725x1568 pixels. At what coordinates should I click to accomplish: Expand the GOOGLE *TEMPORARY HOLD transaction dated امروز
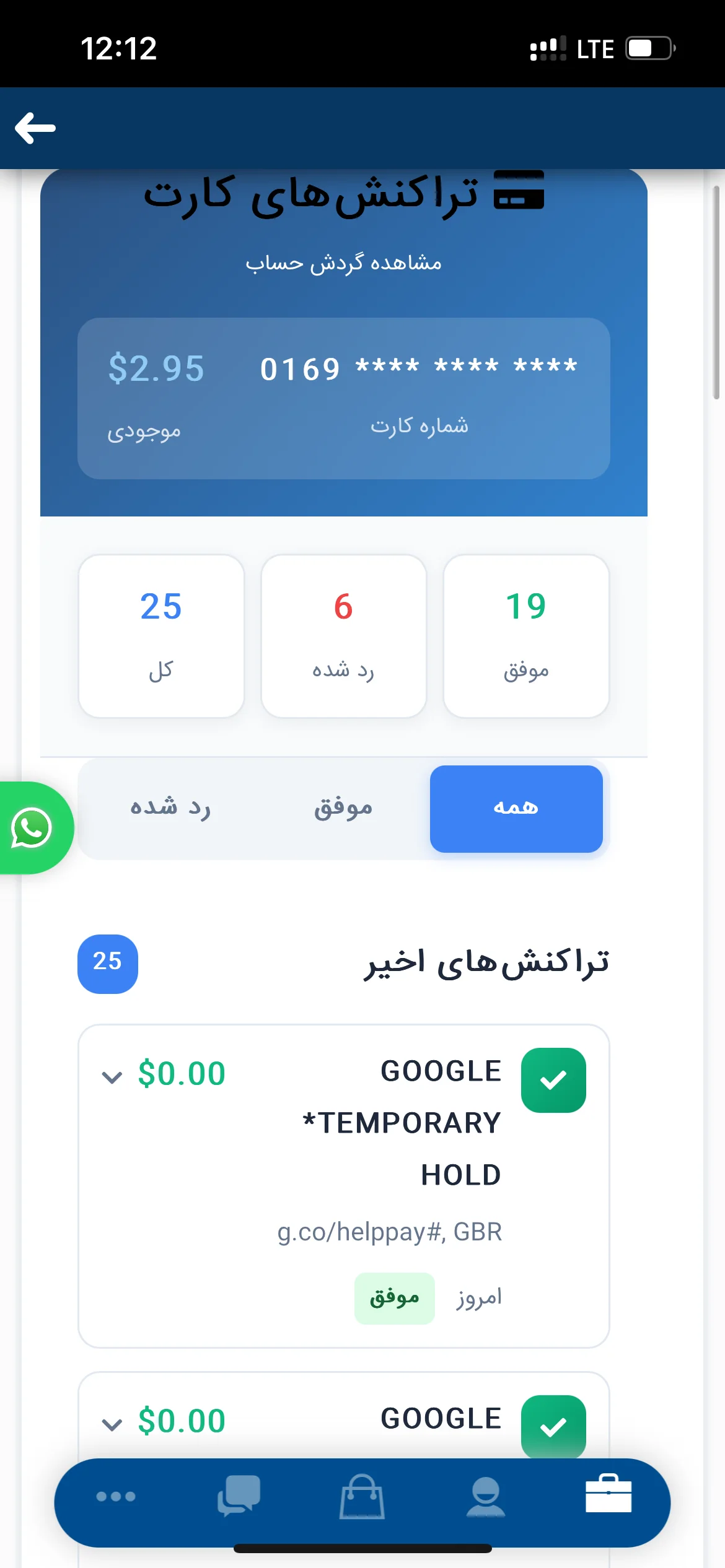pyautogui.click(x=112, y=1077)
